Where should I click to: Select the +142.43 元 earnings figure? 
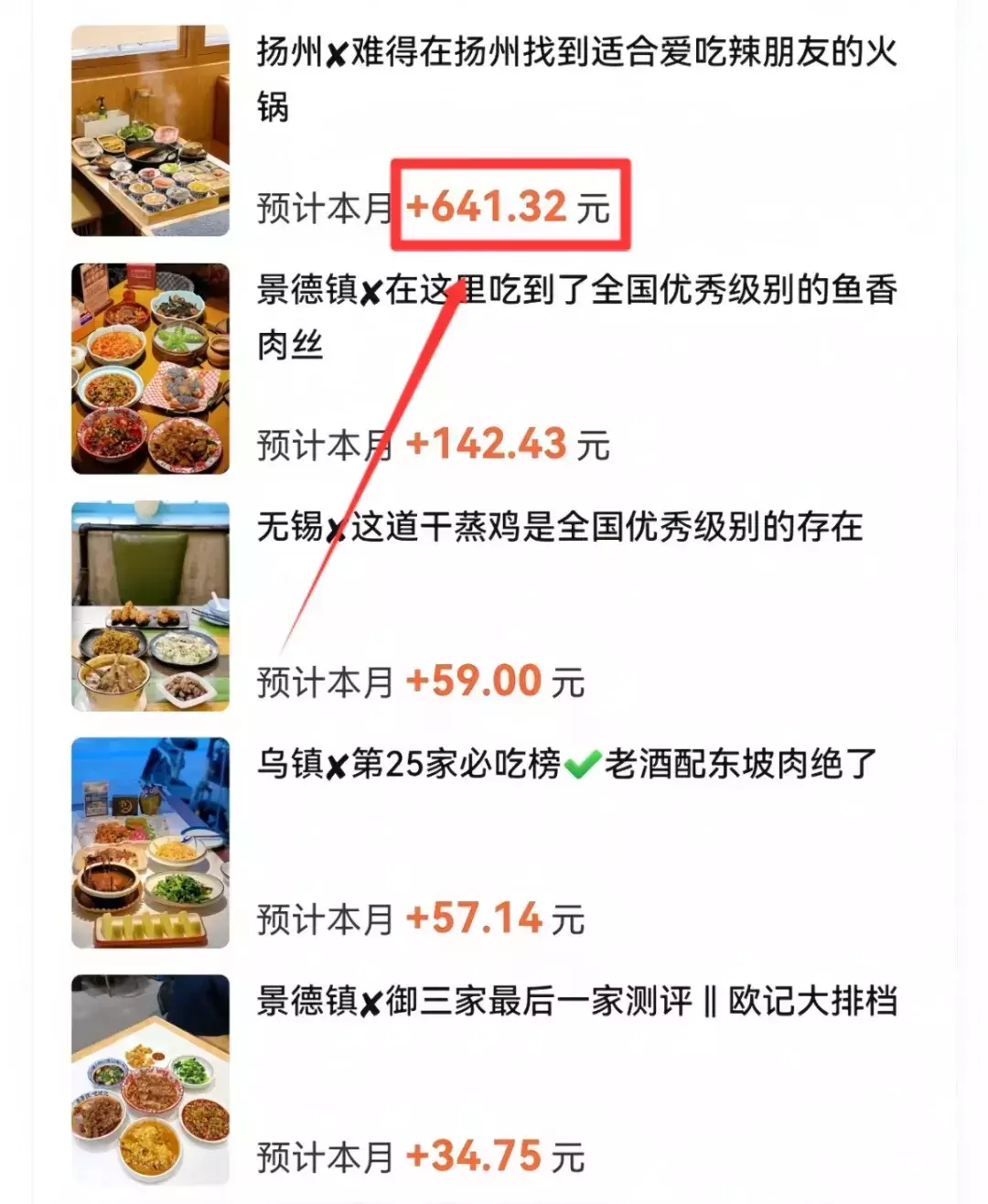[x=485, y=445]
